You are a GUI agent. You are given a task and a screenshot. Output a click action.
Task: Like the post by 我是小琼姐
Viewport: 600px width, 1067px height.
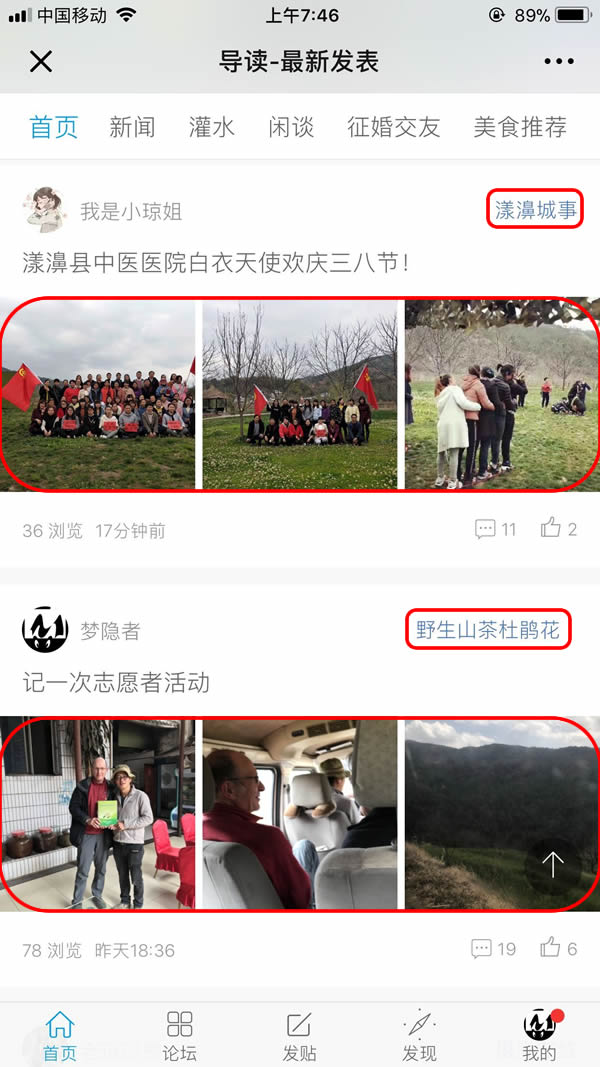pyautogui.click(x=559, y=530)
